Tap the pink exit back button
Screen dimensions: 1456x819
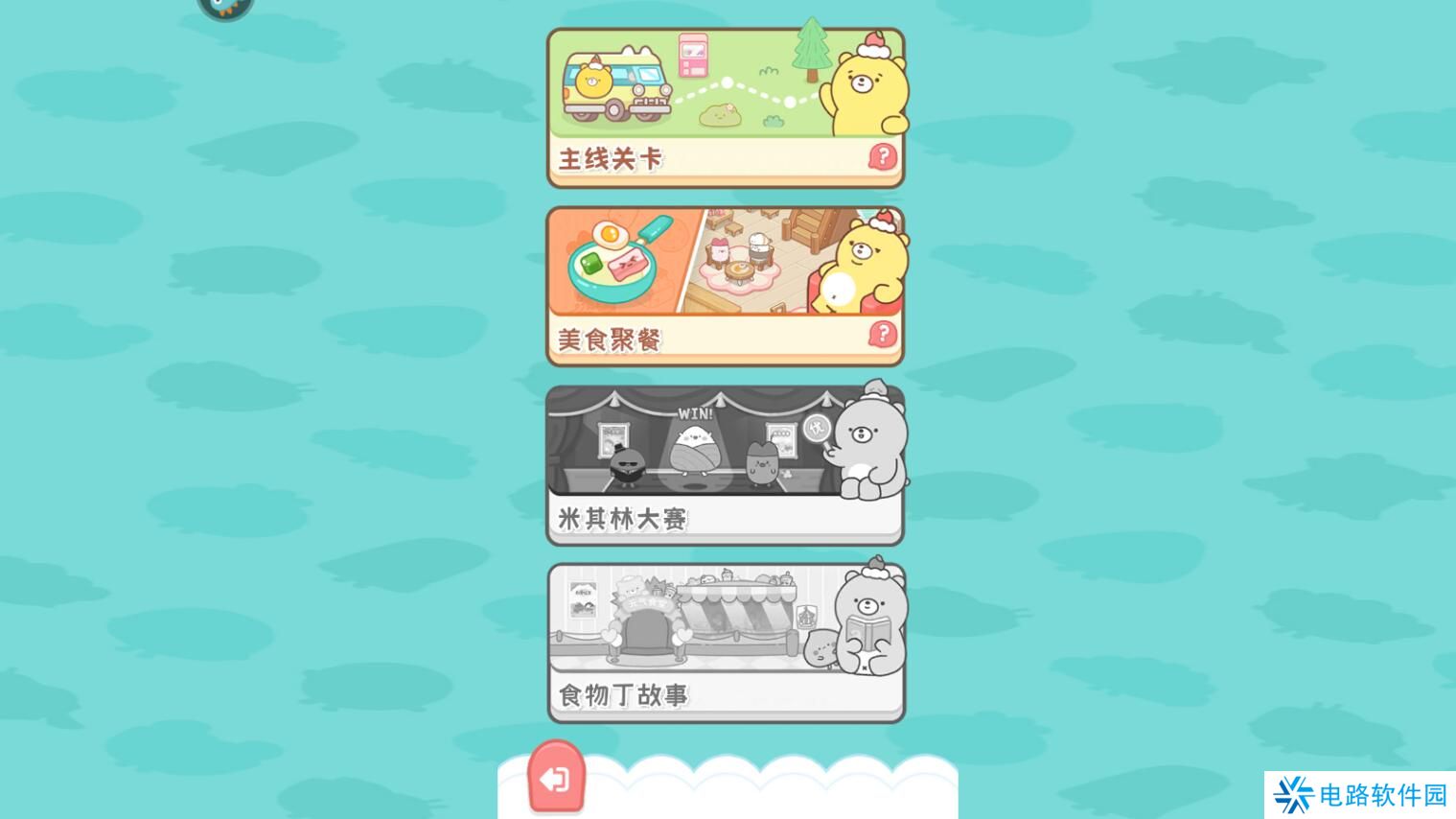pyautogui.click(x=557, y=779)
